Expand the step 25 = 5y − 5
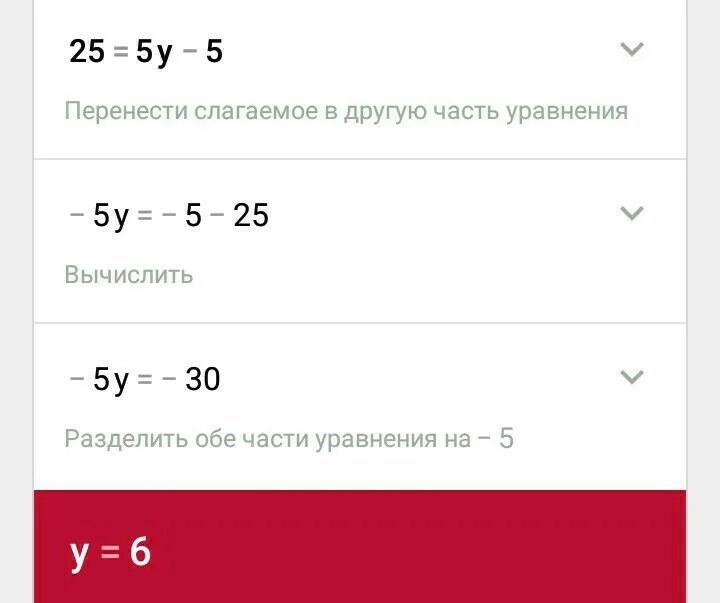Viewport: 720px width, 603px height. coord(632,49)
